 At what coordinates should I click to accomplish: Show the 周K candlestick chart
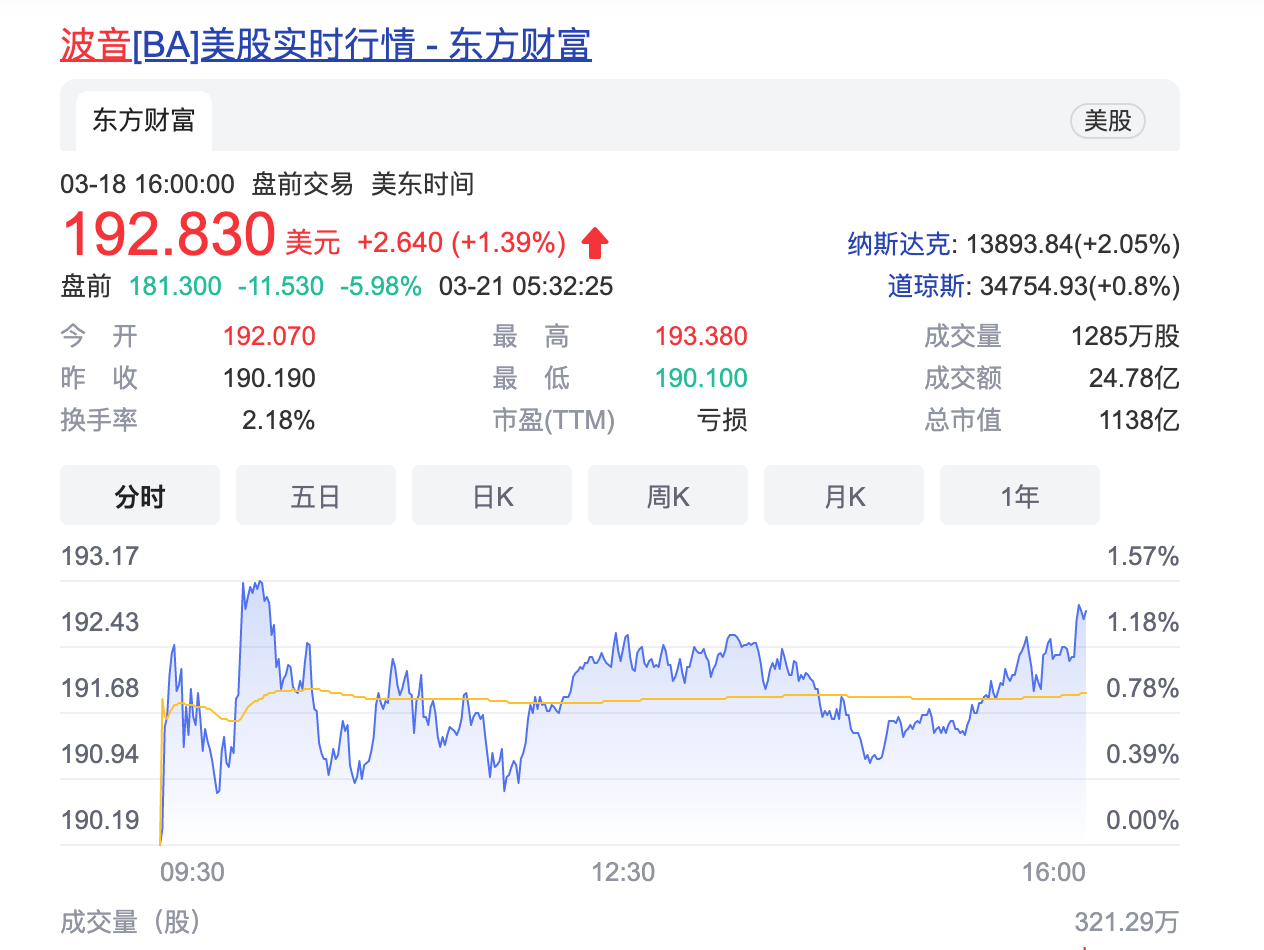tap(668, 496)
